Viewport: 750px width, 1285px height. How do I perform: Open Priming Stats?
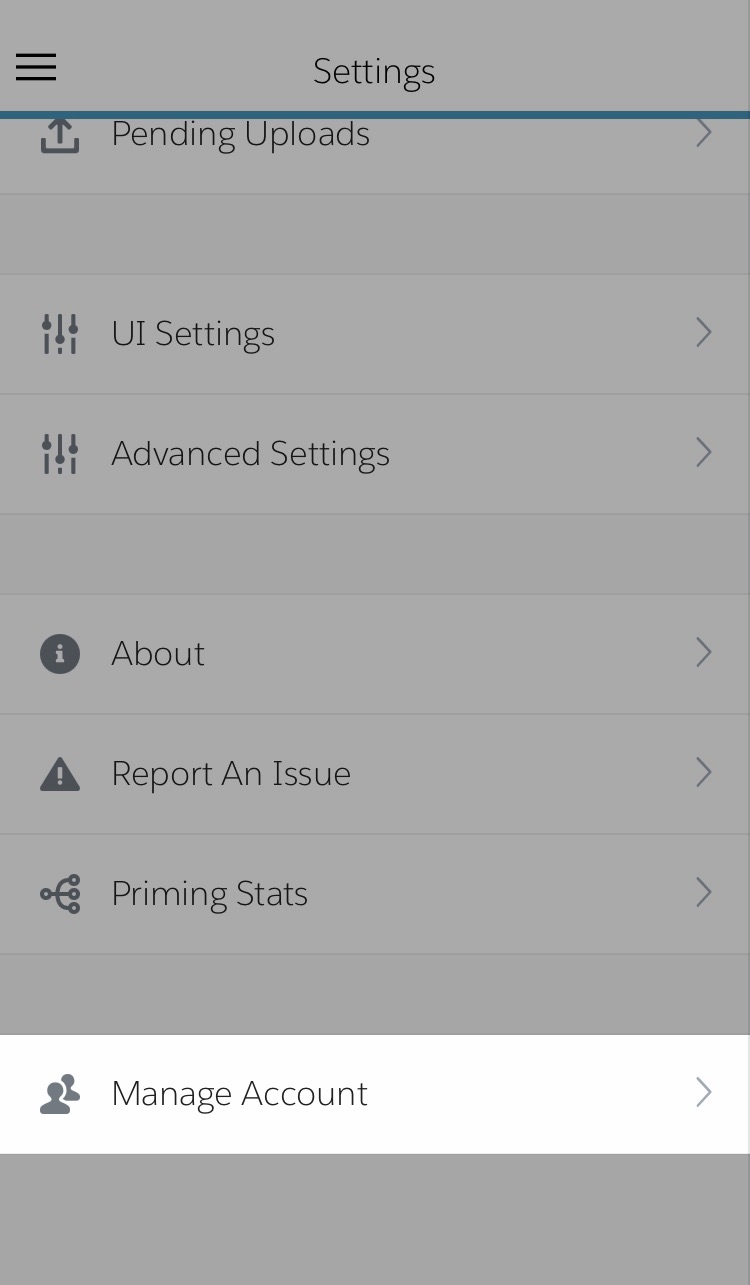click(x=209, y=894)
